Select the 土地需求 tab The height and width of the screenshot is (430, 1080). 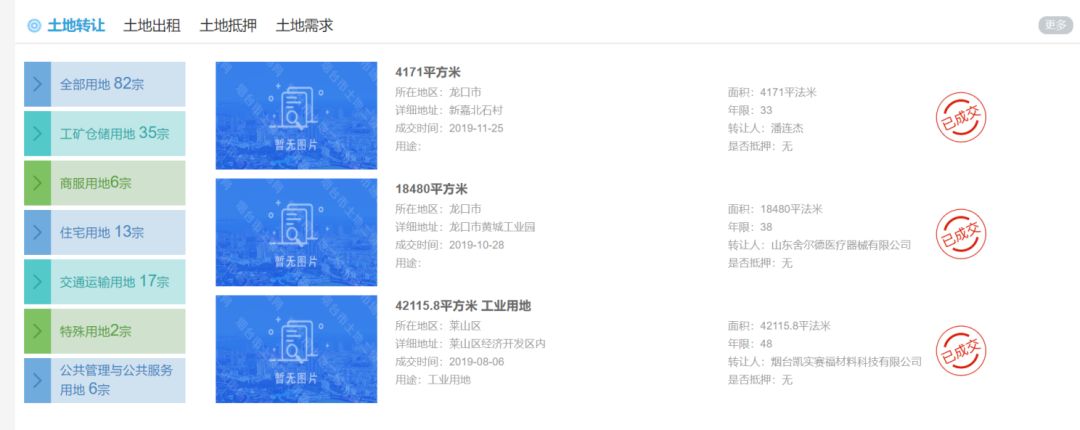tap(304, 25)
